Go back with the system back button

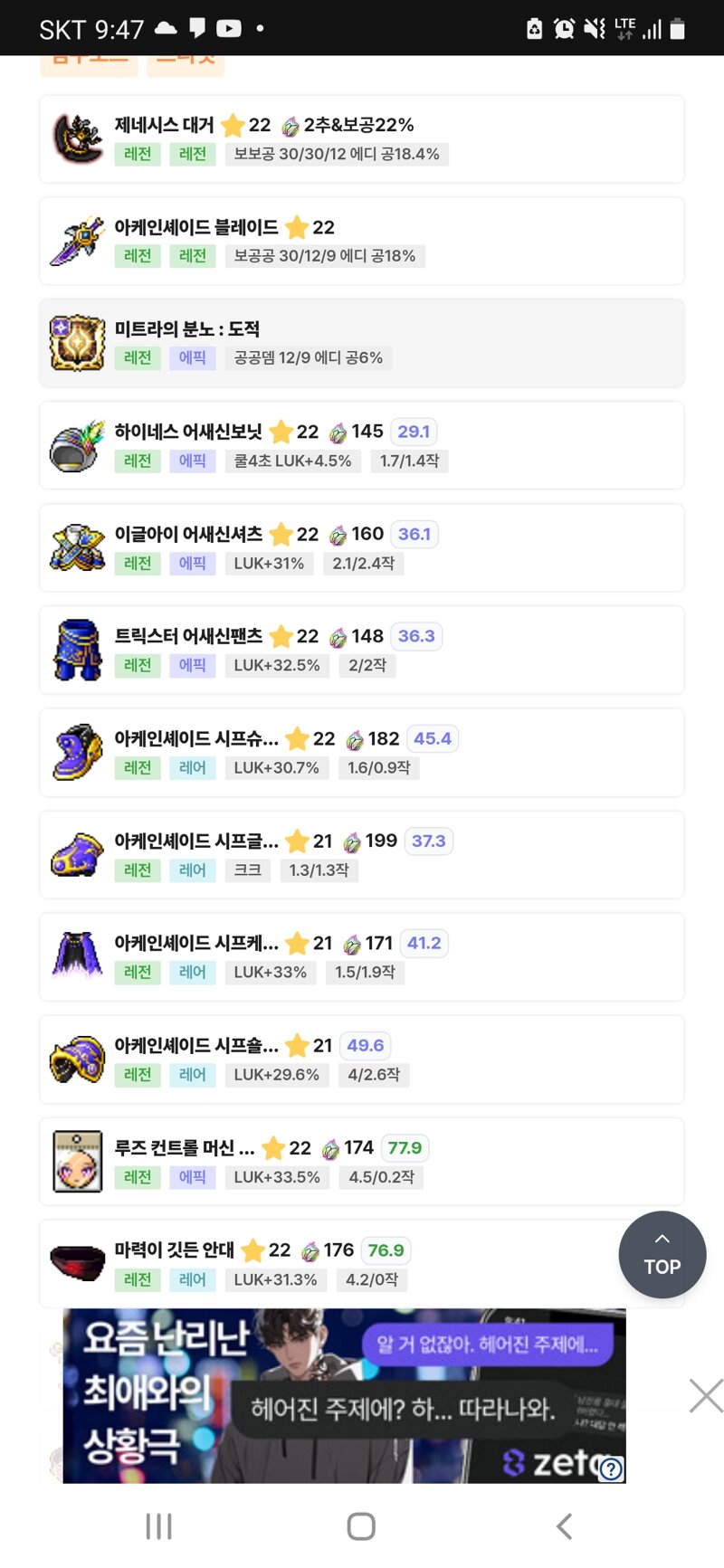click(x=564, y=1526)
